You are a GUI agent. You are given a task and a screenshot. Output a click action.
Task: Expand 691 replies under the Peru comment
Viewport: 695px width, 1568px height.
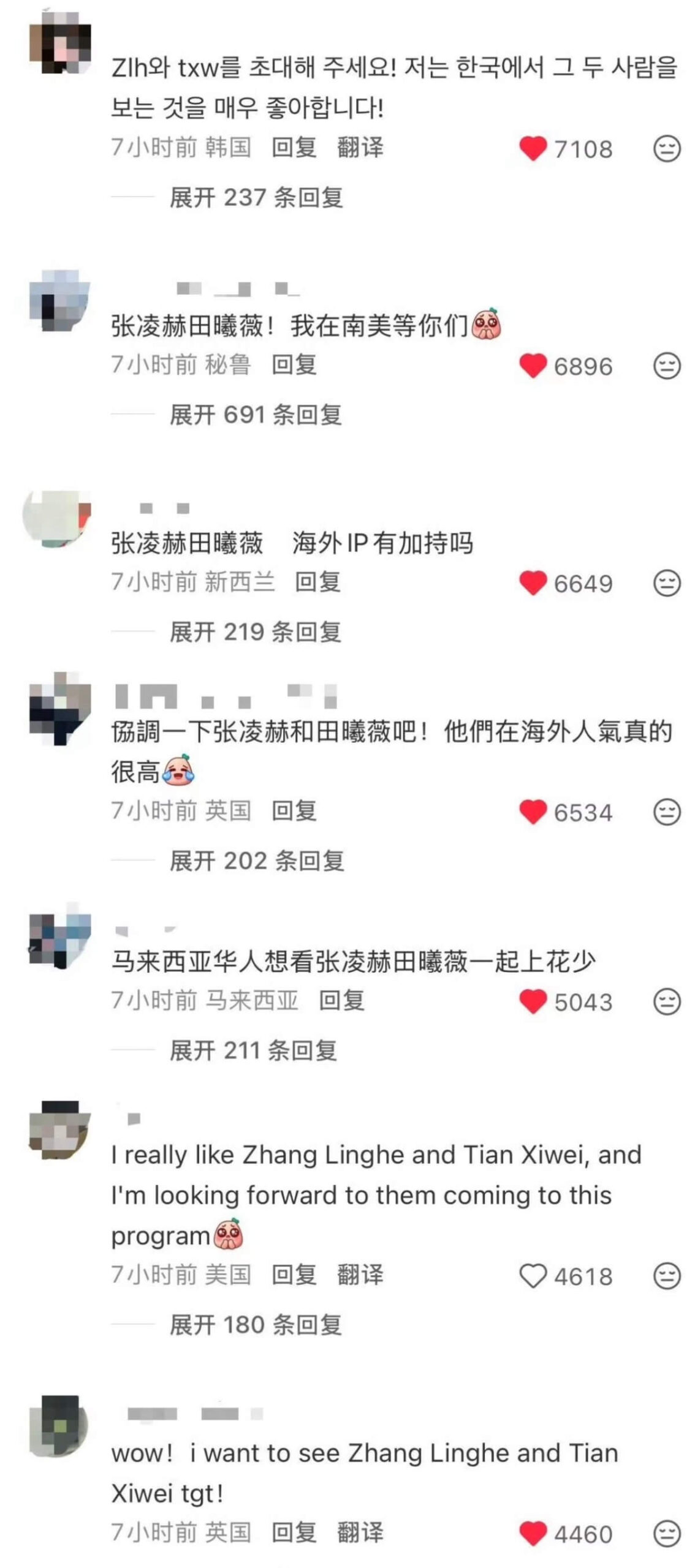click(255, 415)
